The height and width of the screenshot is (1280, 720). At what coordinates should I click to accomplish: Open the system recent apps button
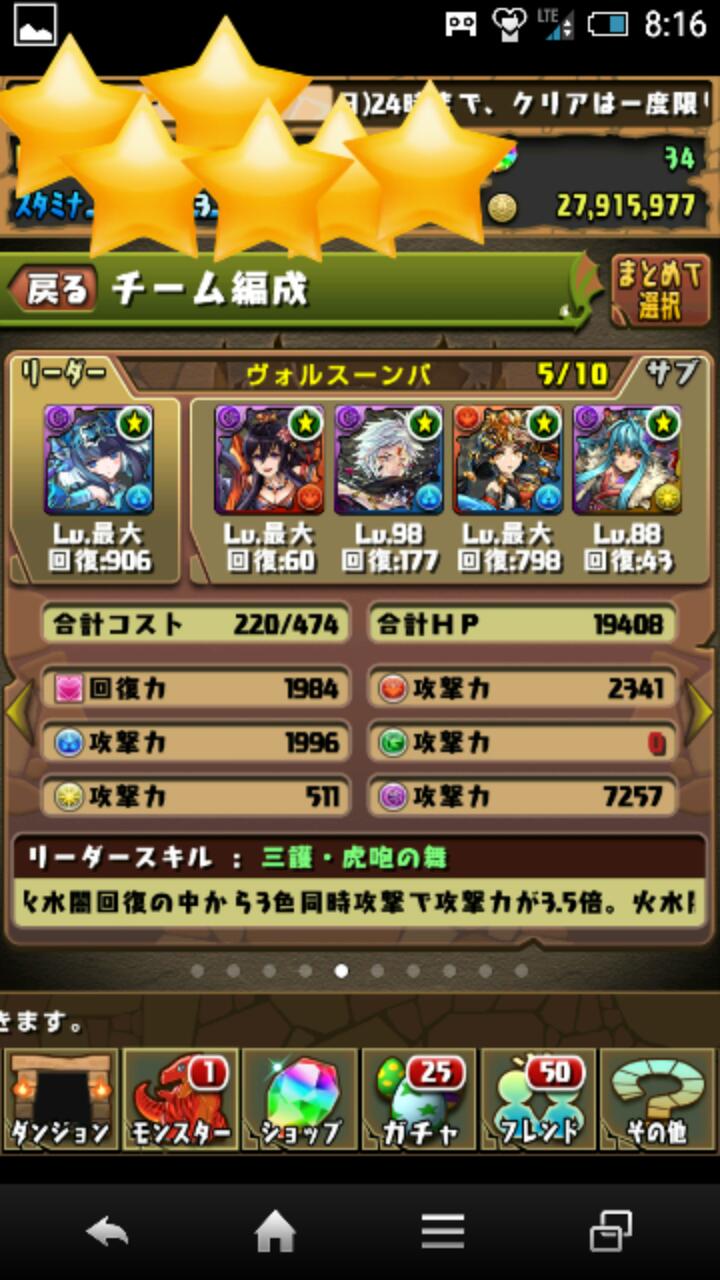click(x=610, y=1232)
